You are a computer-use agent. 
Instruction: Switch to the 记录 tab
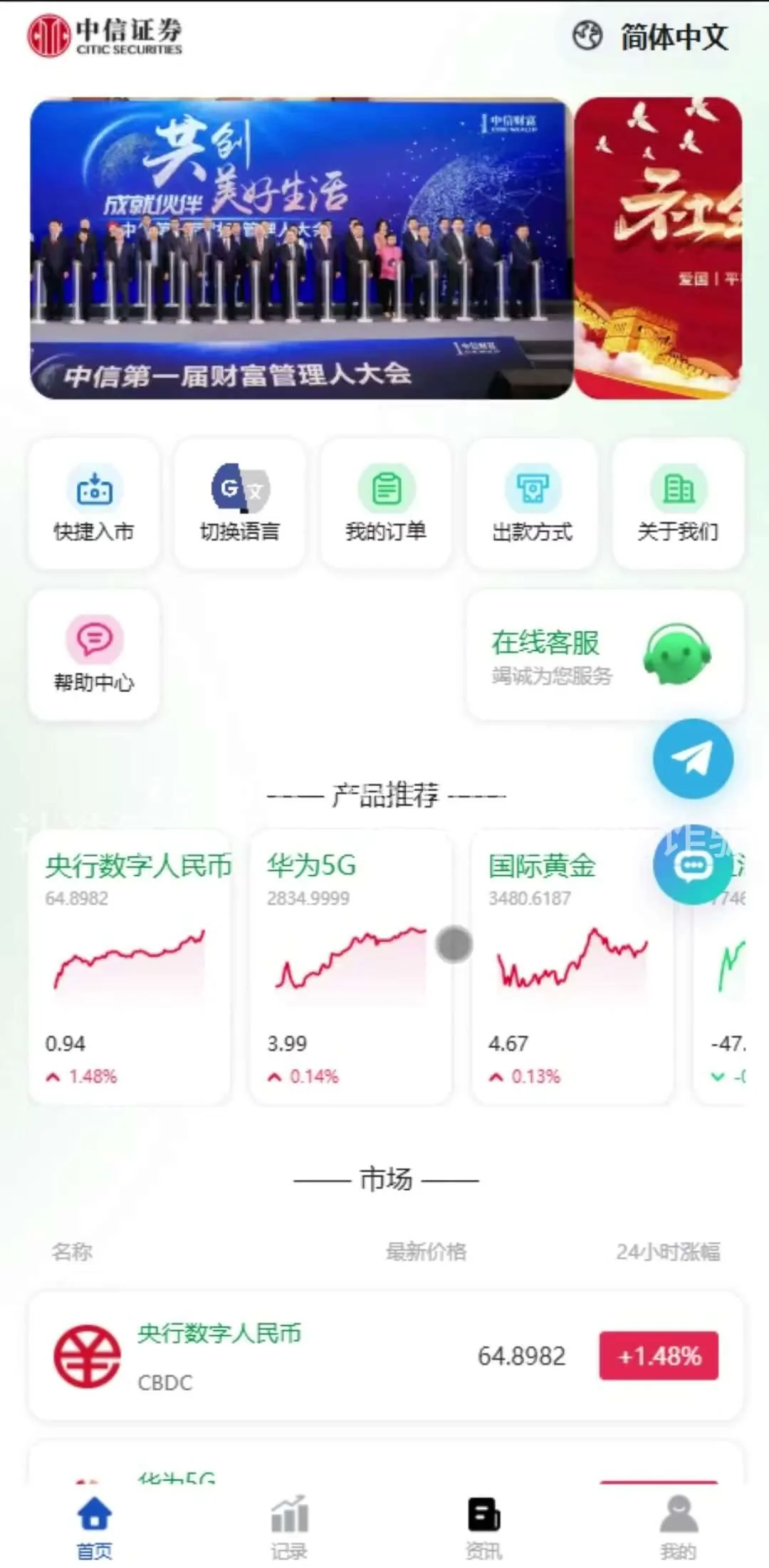[289, 1527]
